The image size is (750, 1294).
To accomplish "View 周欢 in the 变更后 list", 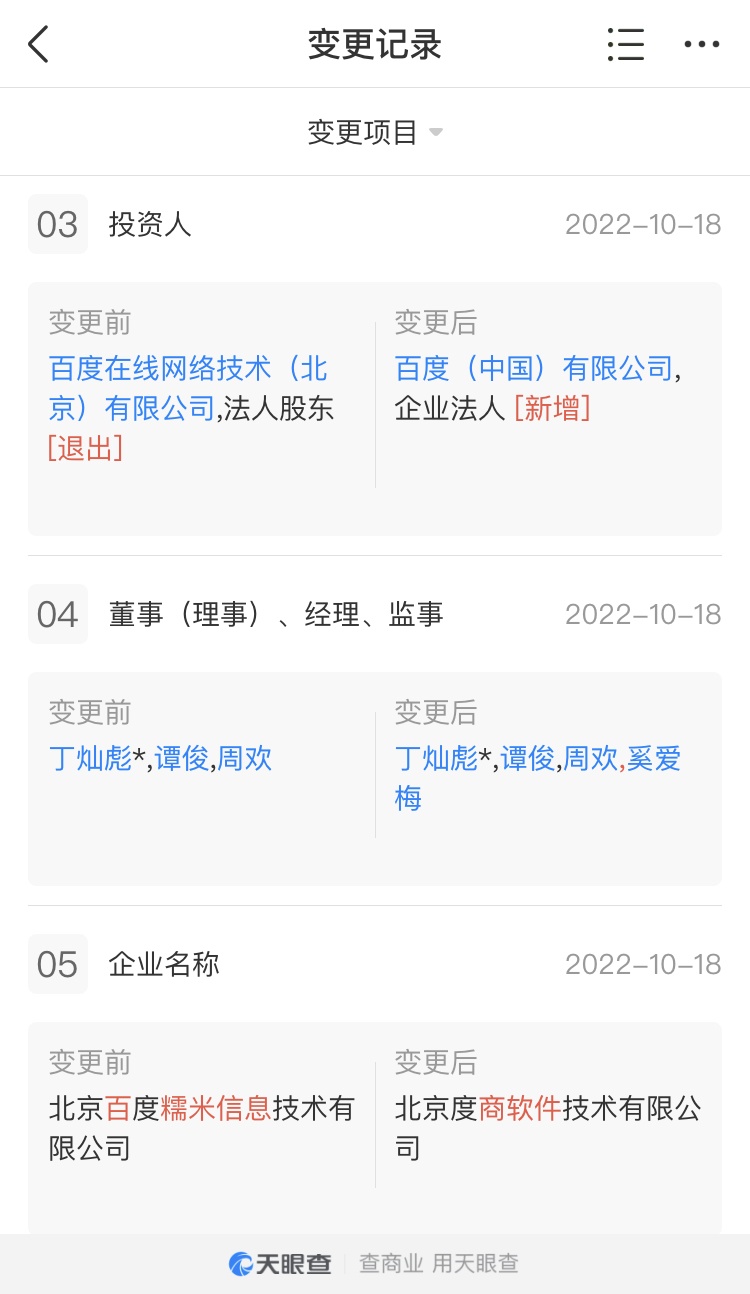I will point(590,759).
